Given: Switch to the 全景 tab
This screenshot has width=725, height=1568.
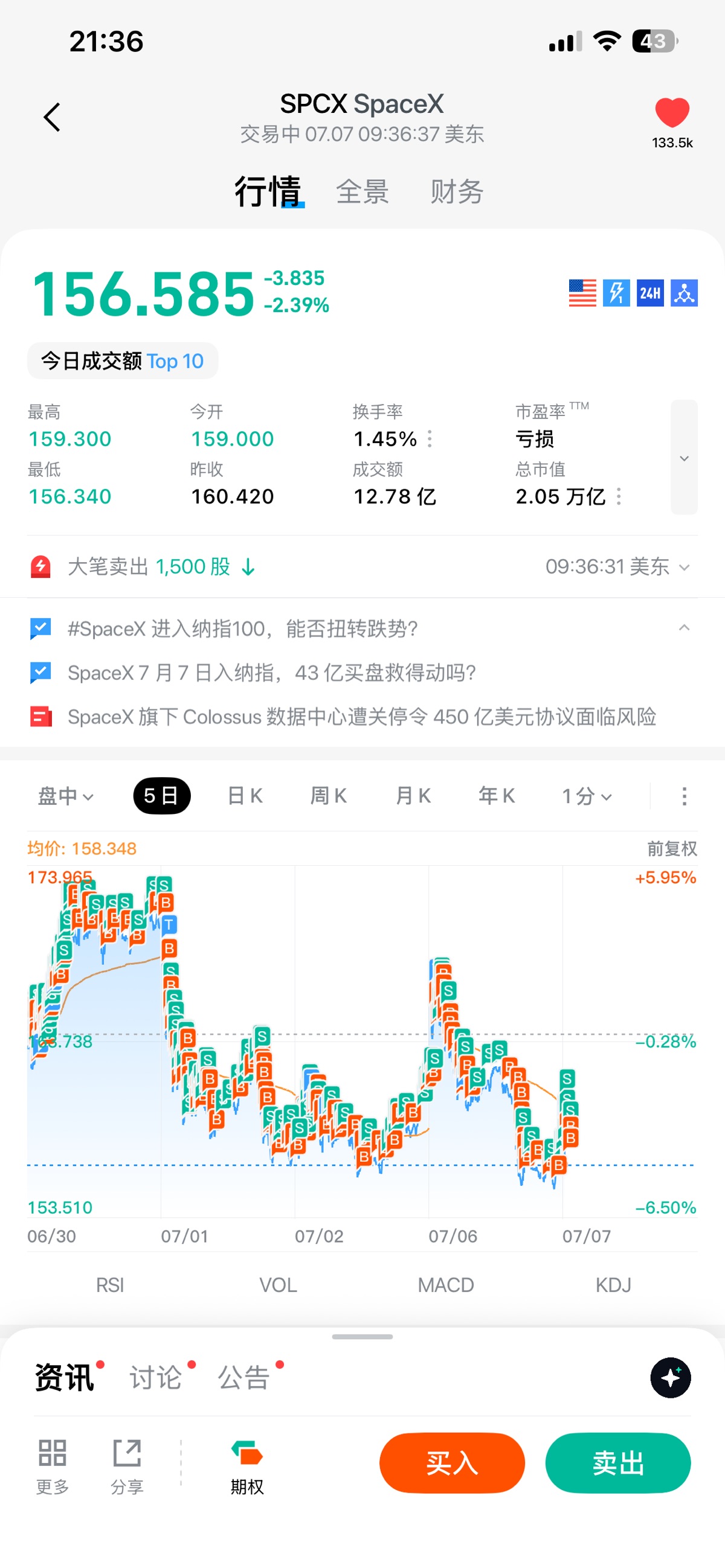Looking at the screenshot, I should point(362,192).
